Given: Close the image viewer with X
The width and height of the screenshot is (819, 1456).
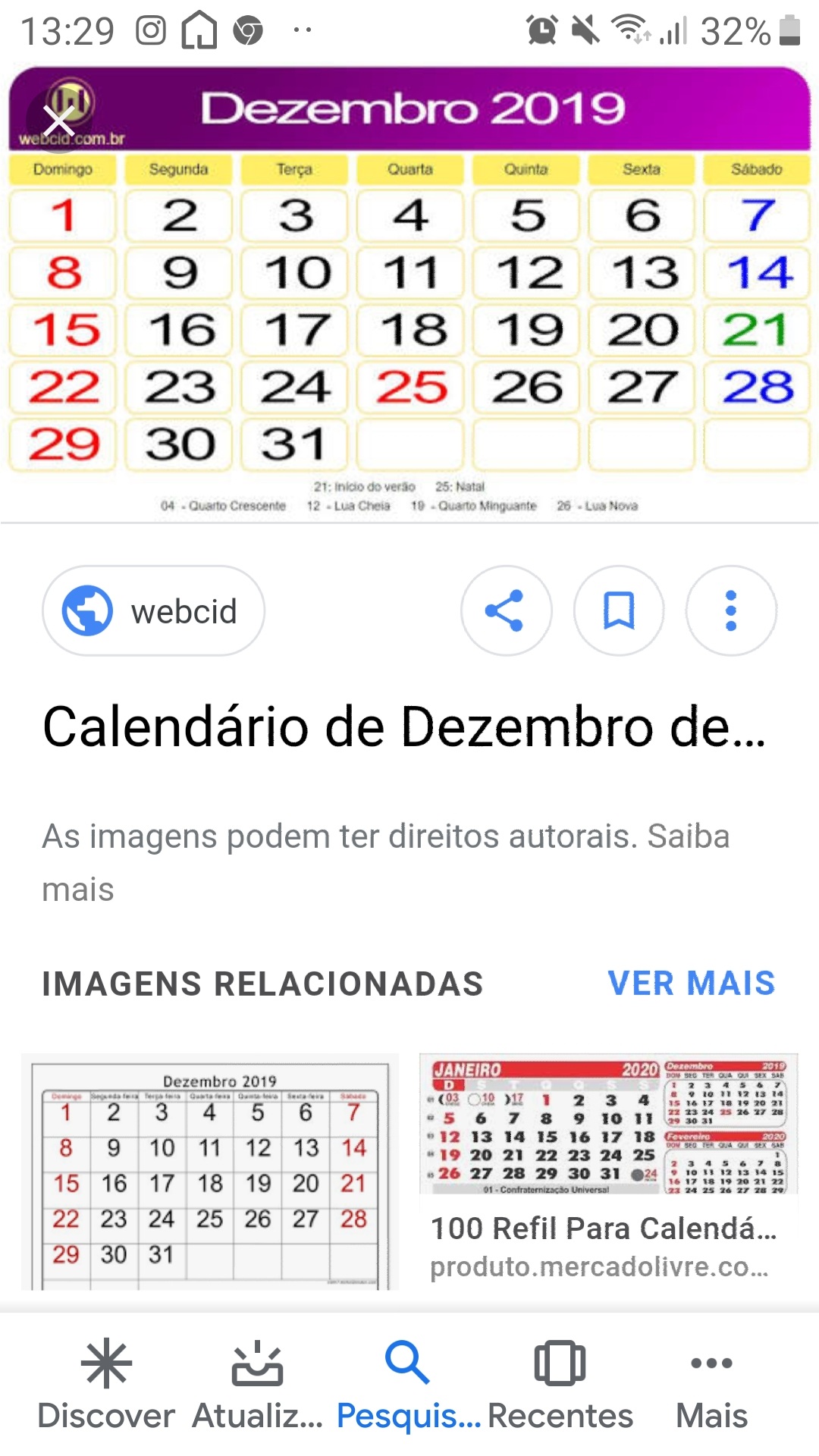Looking at the screenshot, I should (59, 121).
